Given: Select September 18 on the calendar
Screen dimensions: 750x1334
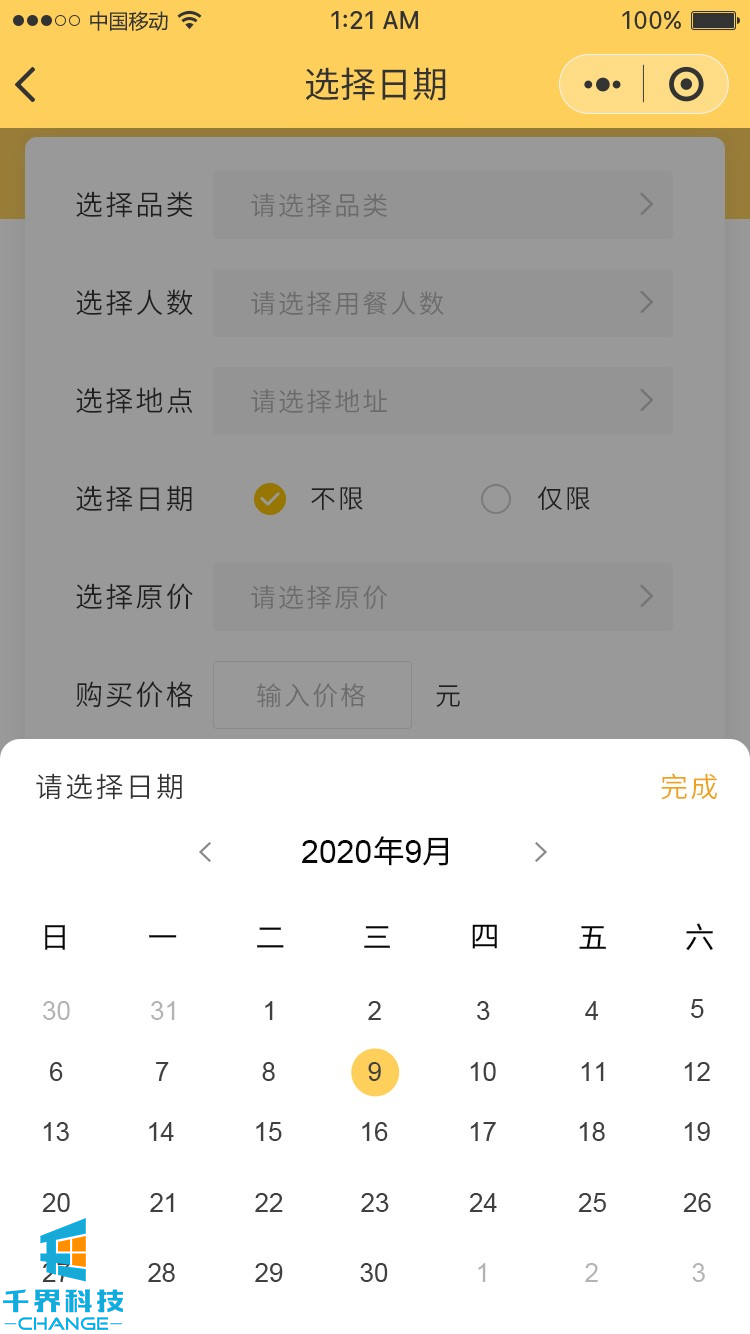Looking at the screenshot, I should 592,1132.
